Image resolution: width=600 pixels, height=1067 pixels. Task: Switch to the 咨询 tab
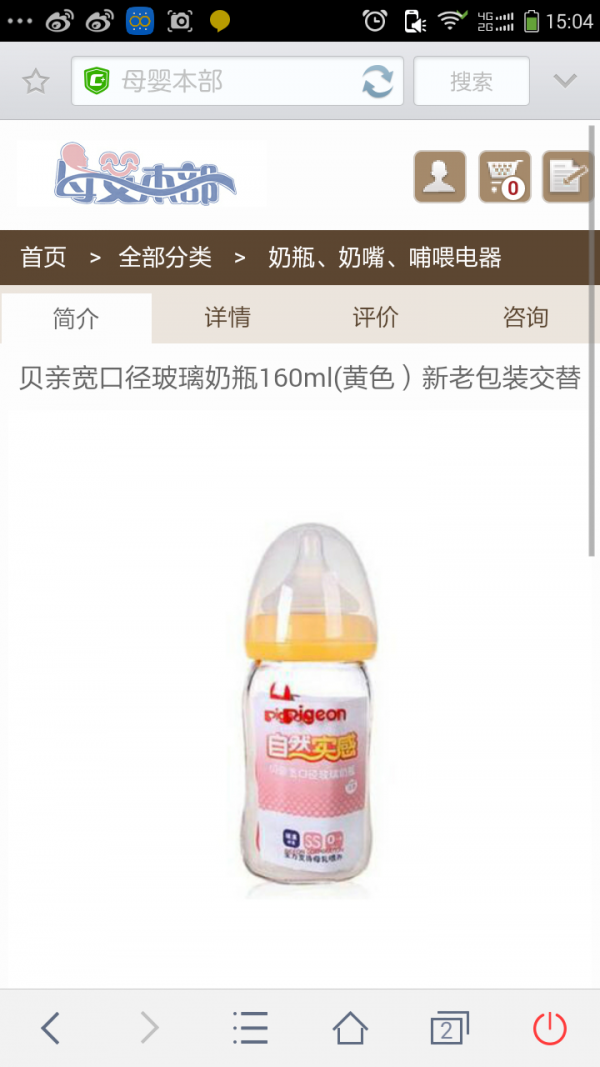(x=525, y=318)
